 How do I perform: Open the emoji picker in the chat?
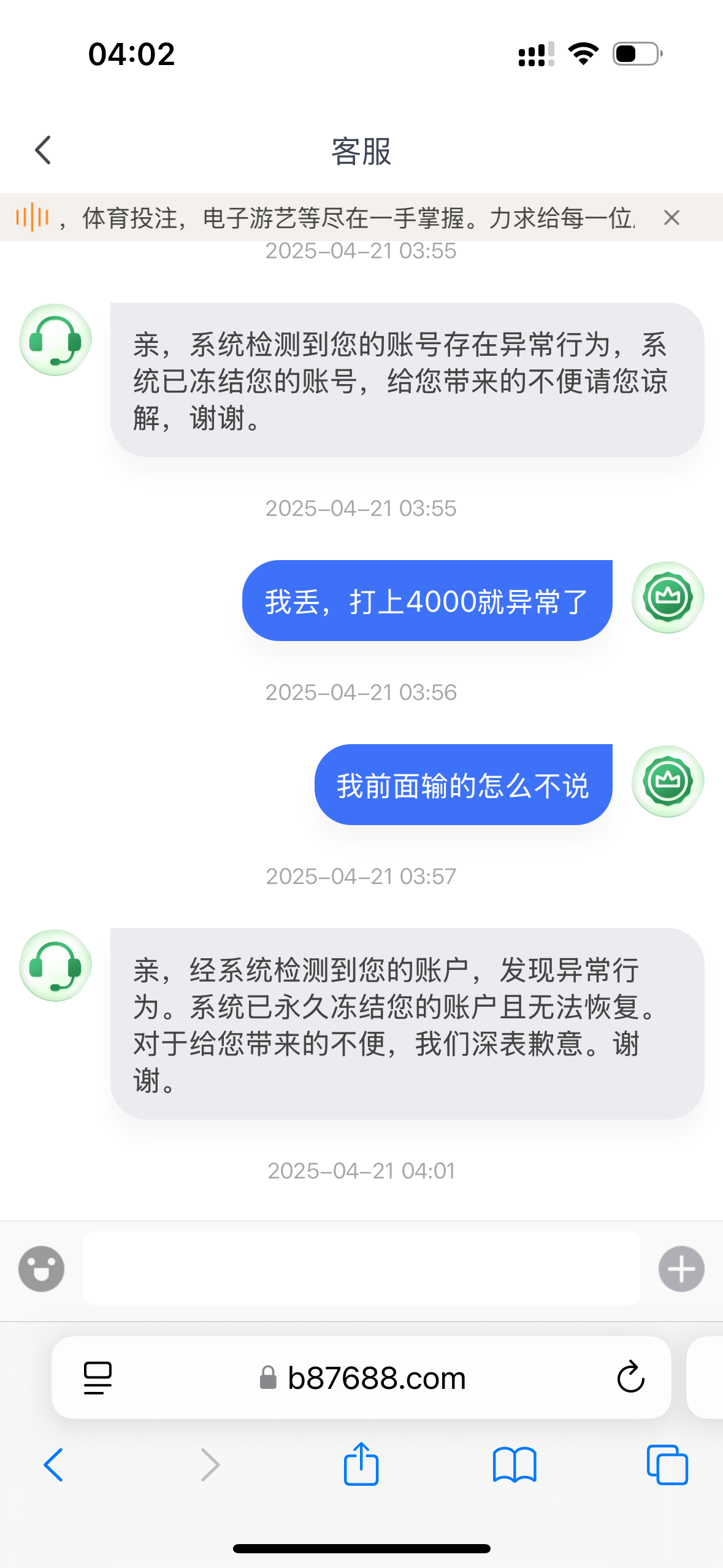(40, 1268)
